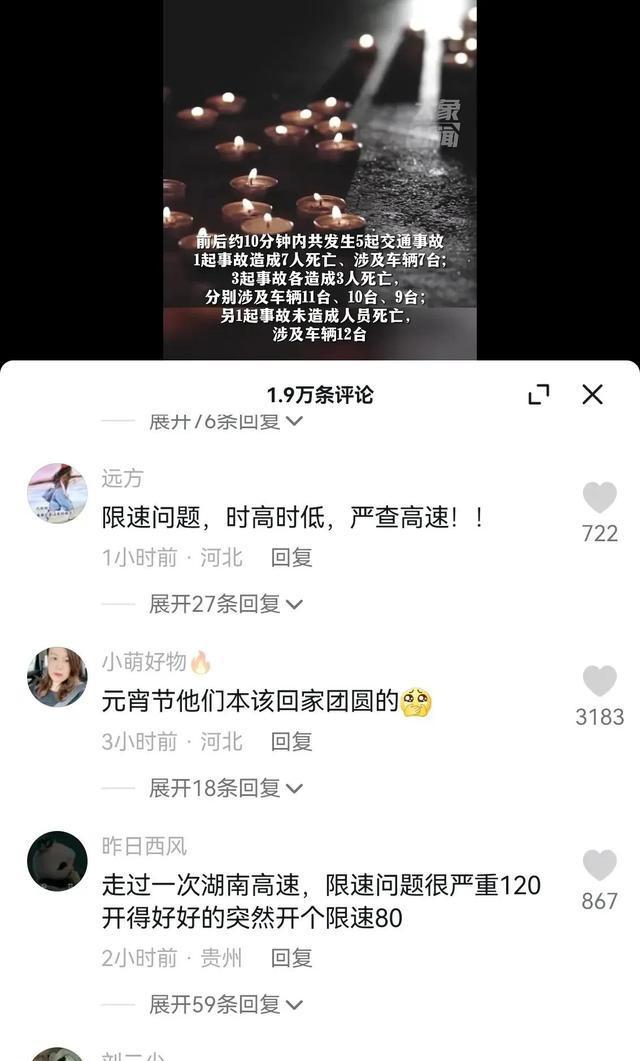Like 小萌好物's comment

[x=599, y=681]
